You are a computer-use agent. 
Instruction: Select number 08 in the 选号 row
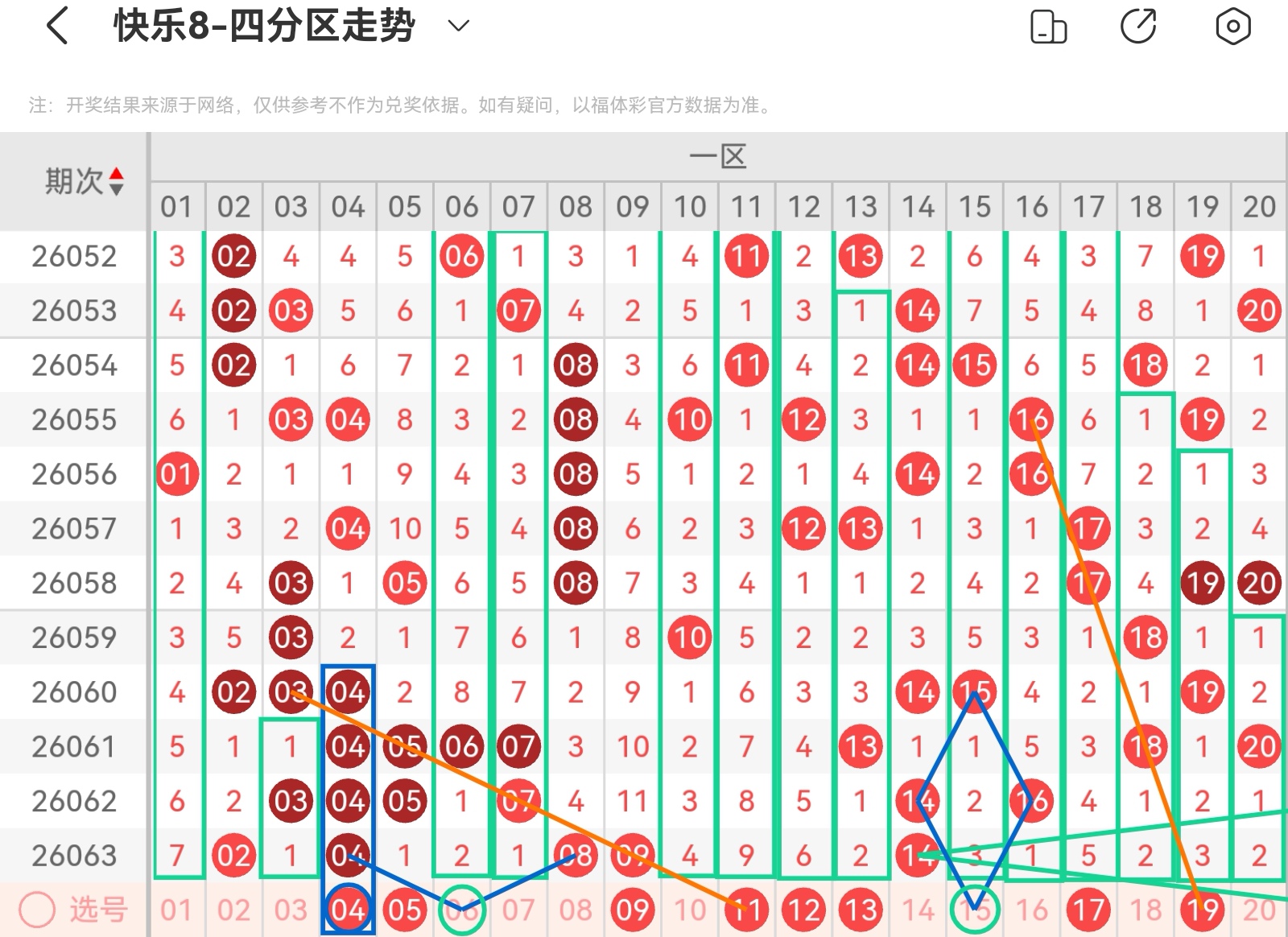click(x=576, y=910)
